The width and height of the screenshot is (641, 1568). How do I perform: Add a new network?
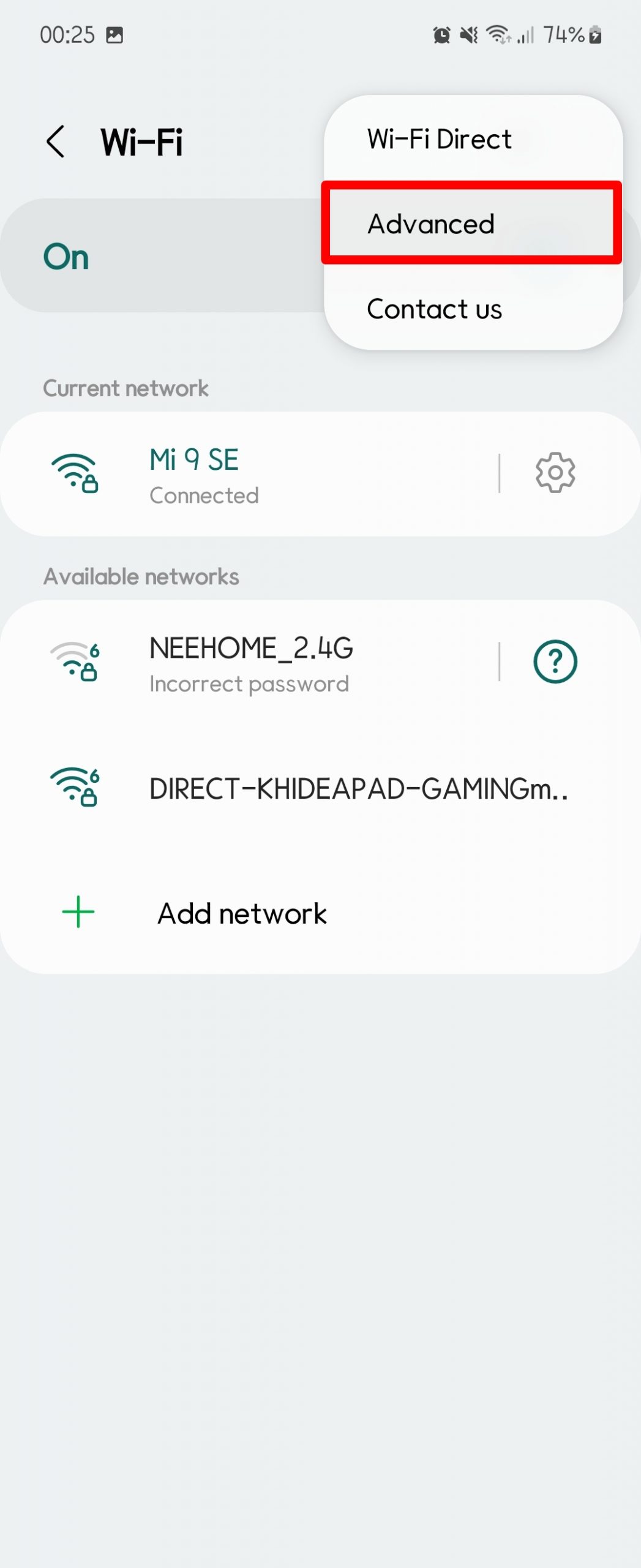[x=242, y=914]
